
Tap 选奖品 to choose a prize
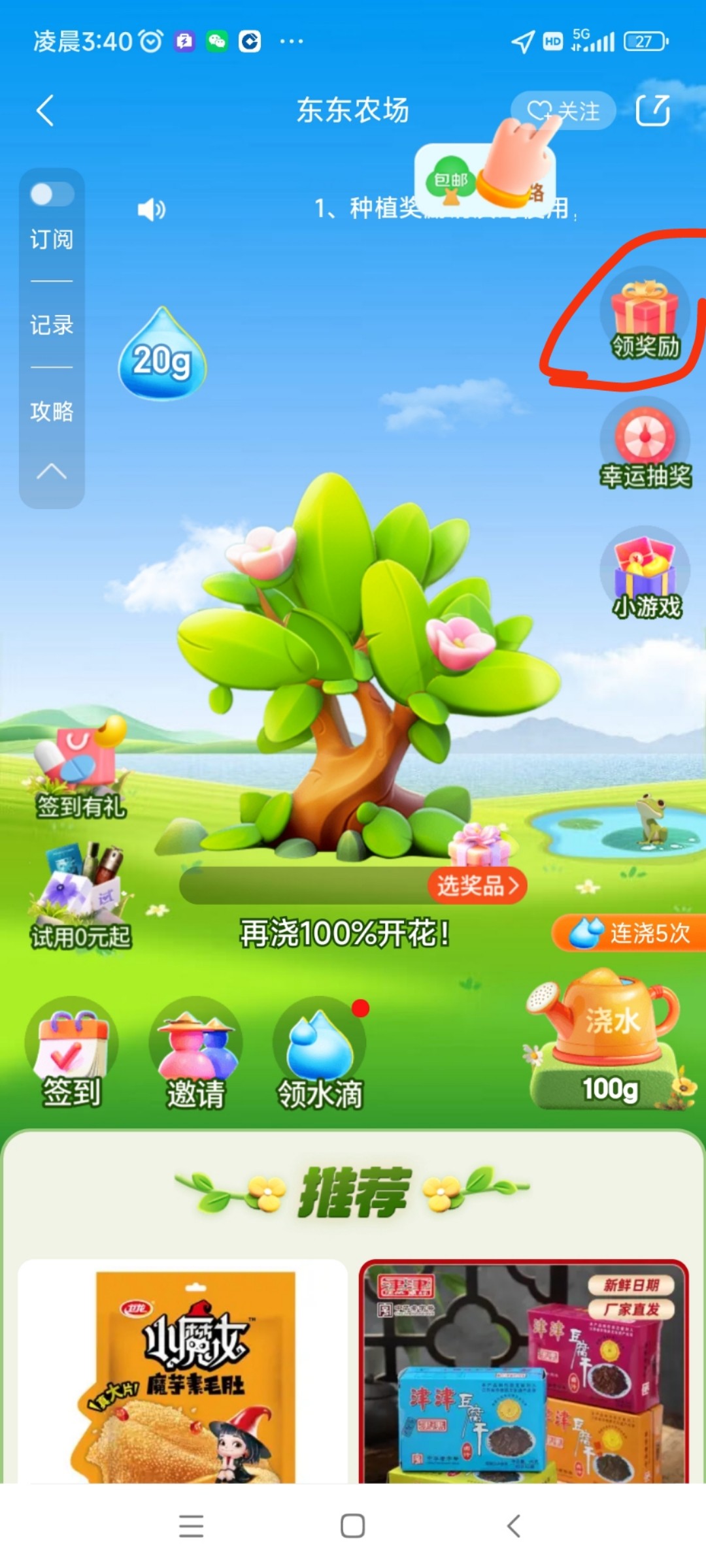tap(477, 886)
